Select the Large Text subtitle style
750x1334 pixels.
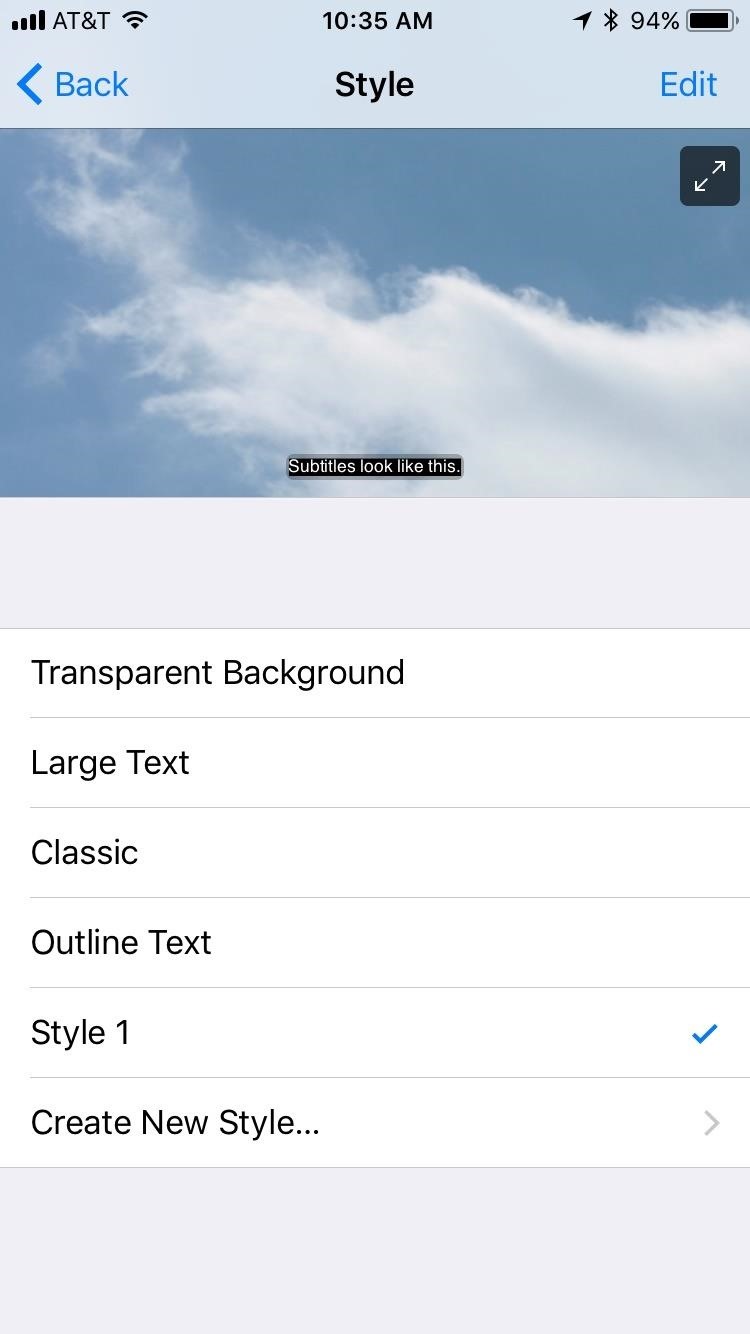[x=110, y=762]
